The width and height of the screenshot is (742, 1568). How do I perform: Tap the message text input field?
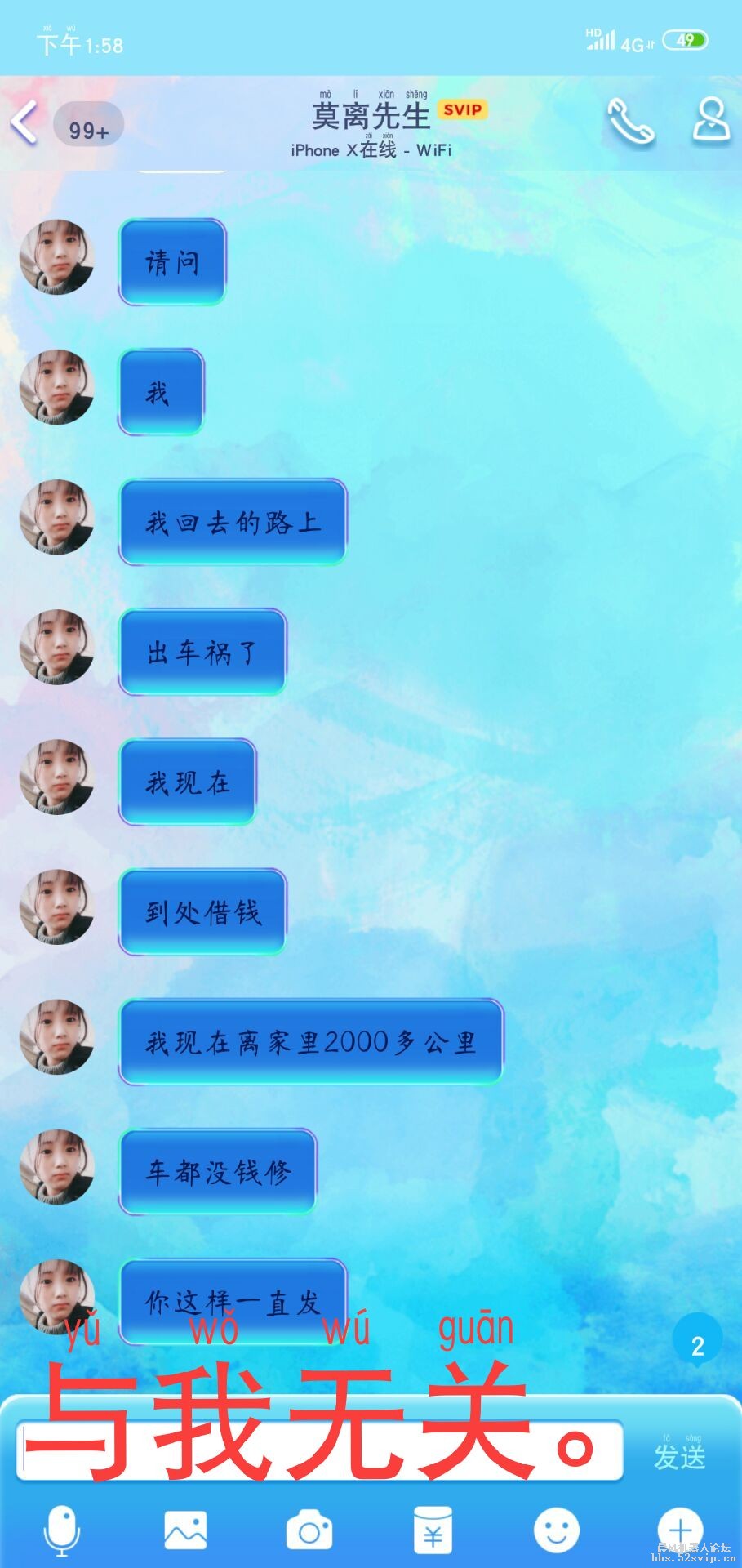coord(318,1450)
